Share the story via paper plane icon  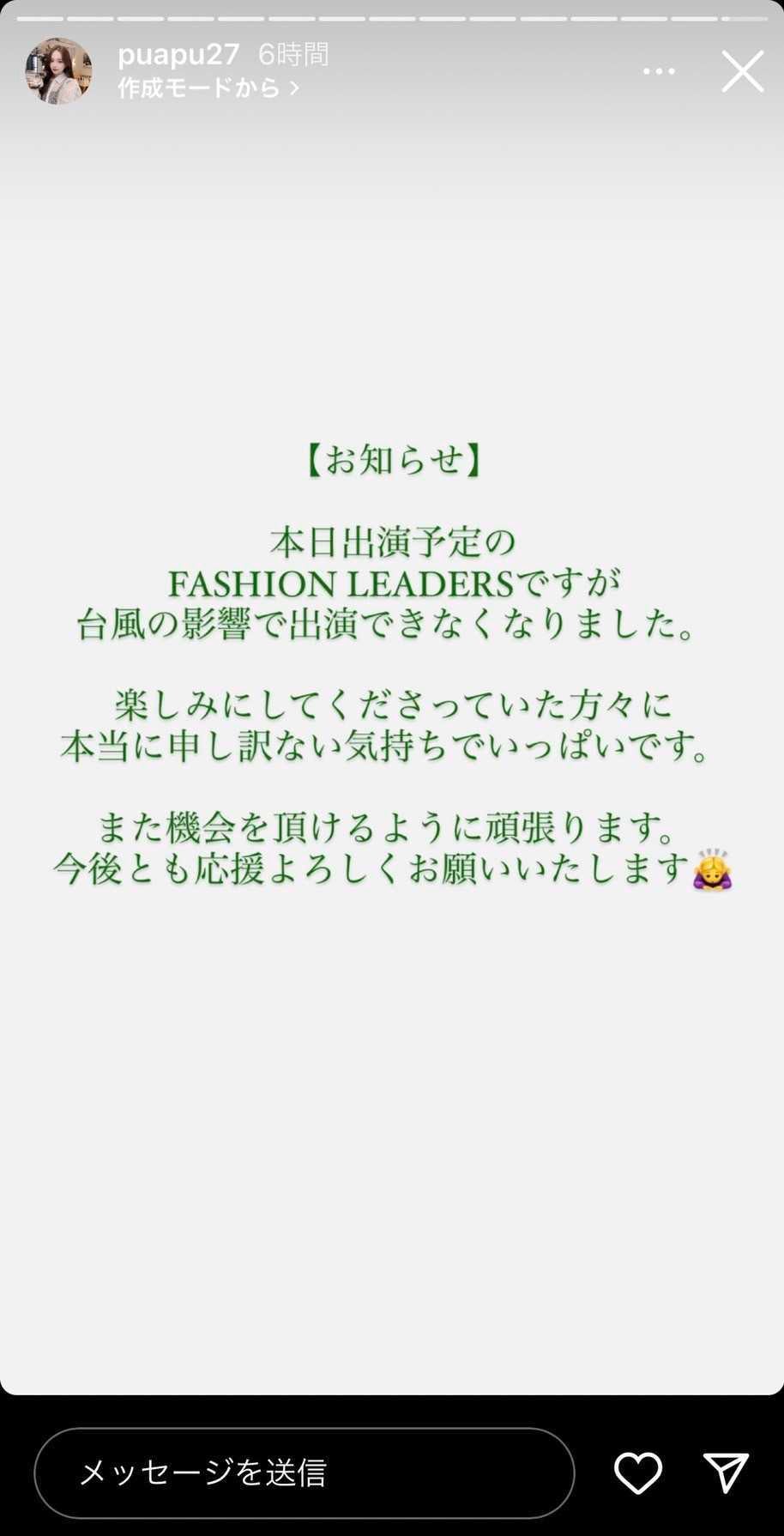pos(726,1473)
